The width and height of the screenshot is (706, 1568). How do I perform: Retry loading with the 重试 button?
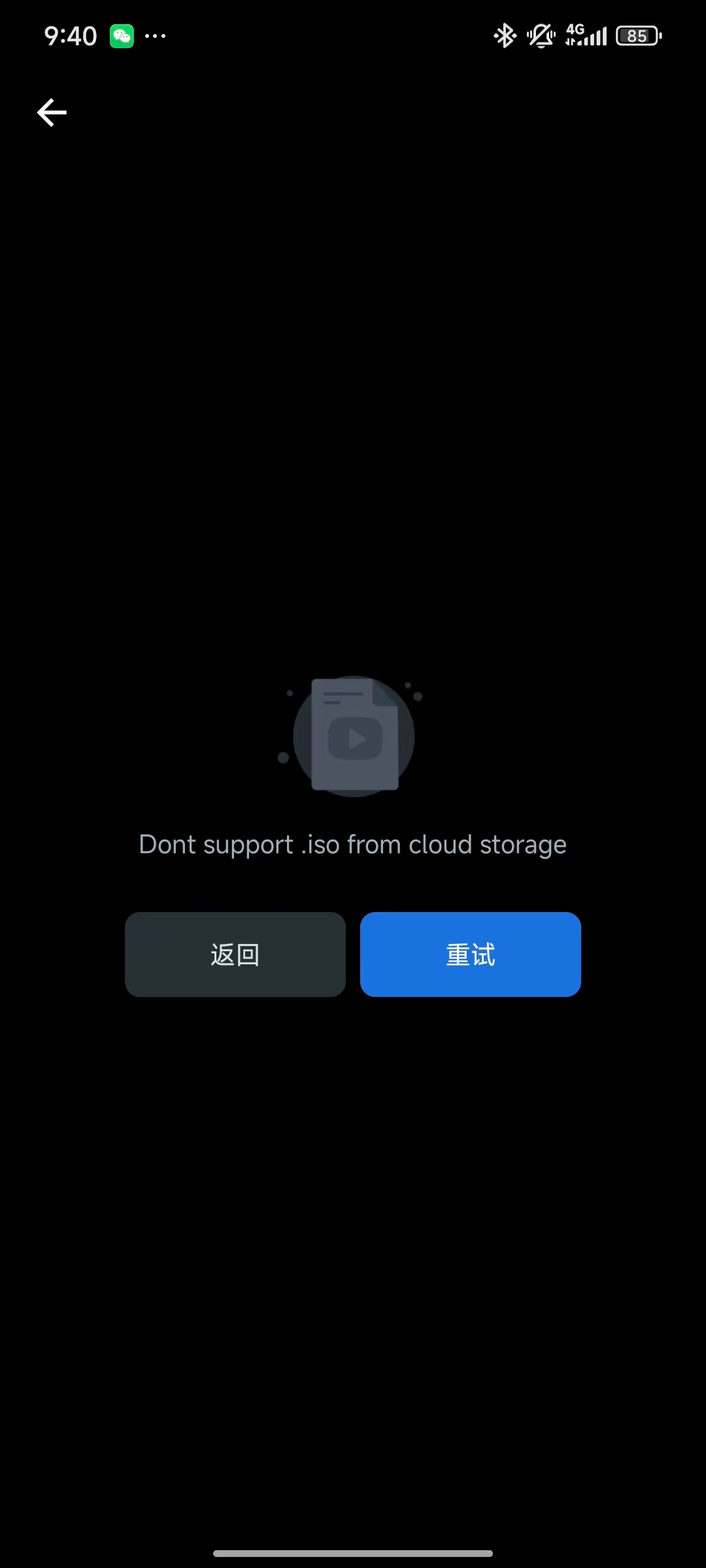click(470, 954)
